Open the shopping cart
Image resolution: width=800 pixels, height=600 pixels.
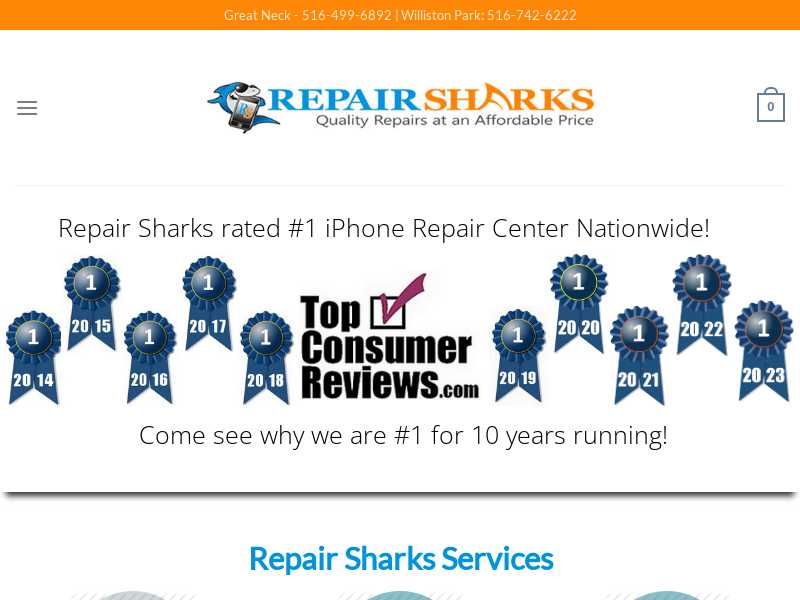770,107
